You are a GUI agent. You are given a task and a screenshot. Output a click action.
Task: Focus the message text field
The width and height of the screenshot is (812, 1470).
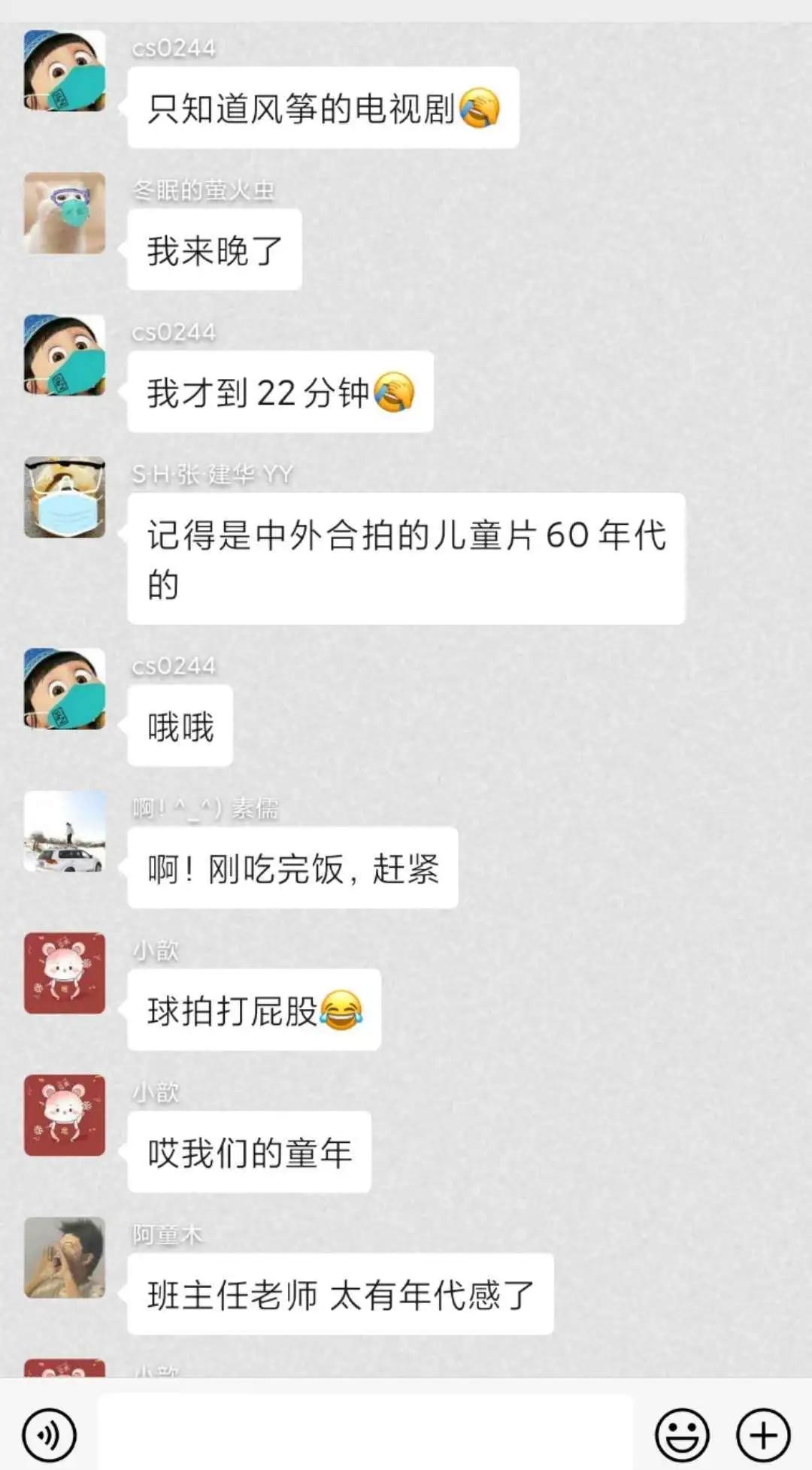(365, 1434)
